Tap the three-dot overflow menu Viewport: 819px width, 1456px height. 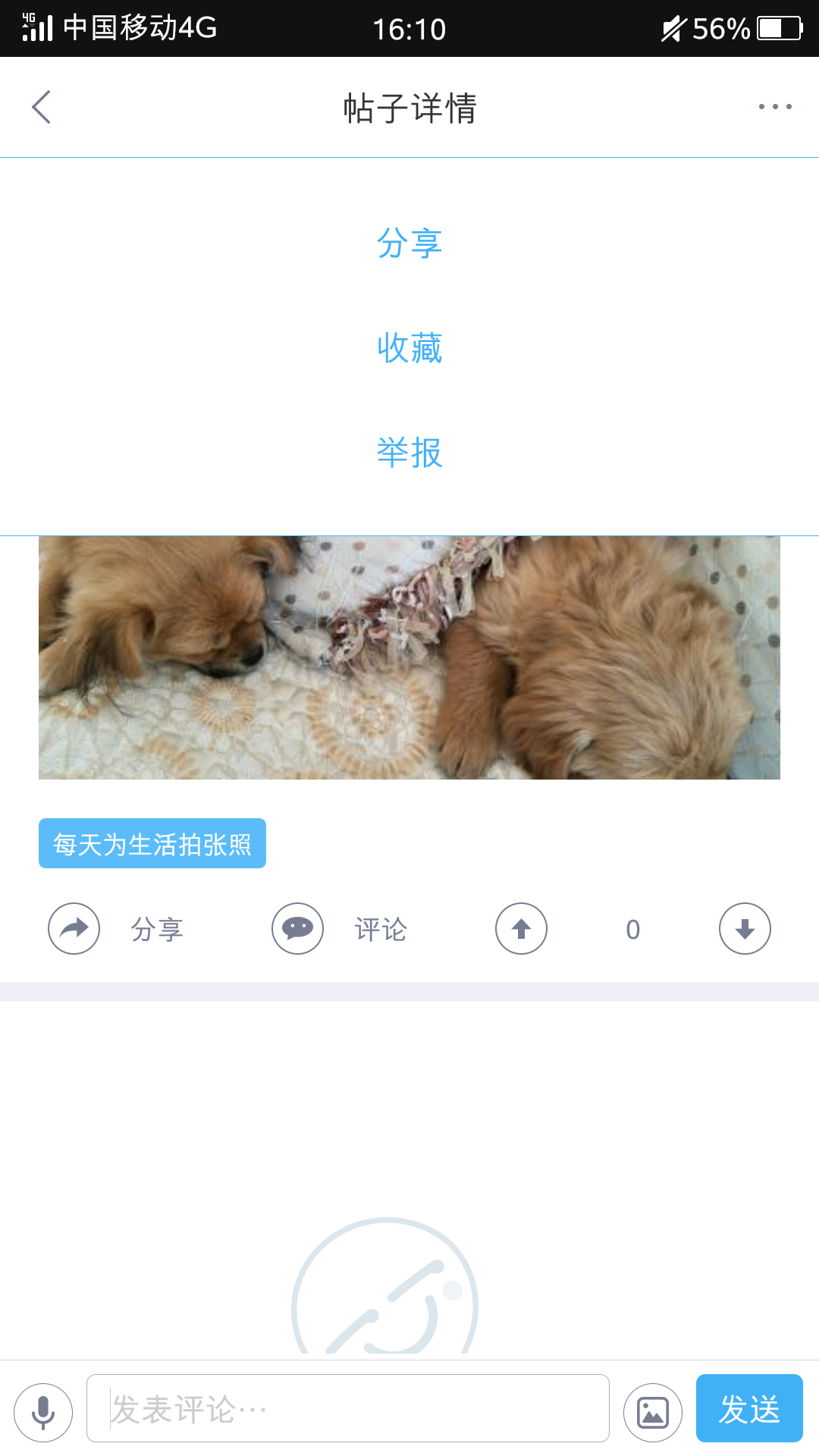775,107
